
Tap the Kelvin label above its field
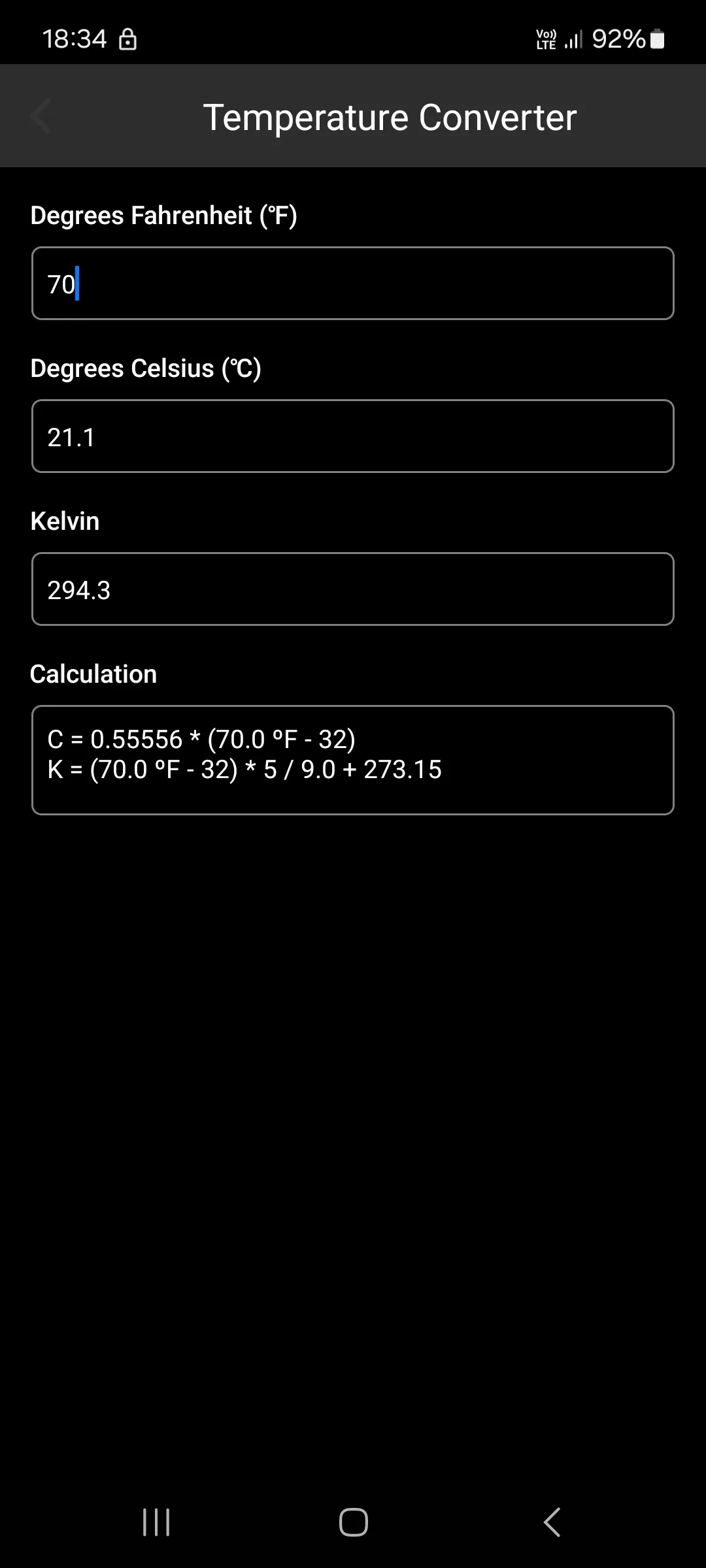[x=65, y=521]
